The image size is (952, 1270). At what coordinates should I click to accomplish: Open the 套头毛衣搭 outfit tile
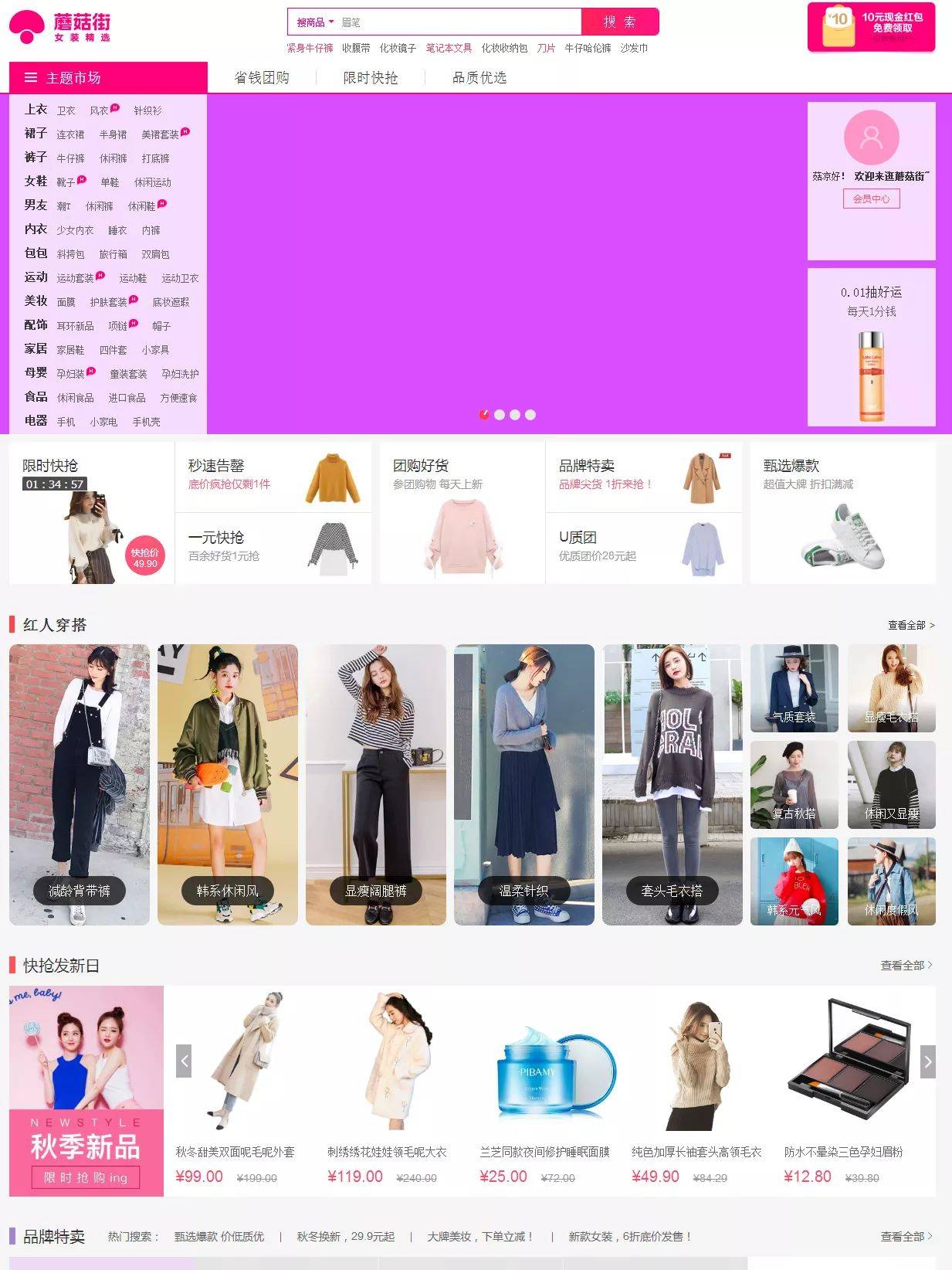[x=672, y=785]
